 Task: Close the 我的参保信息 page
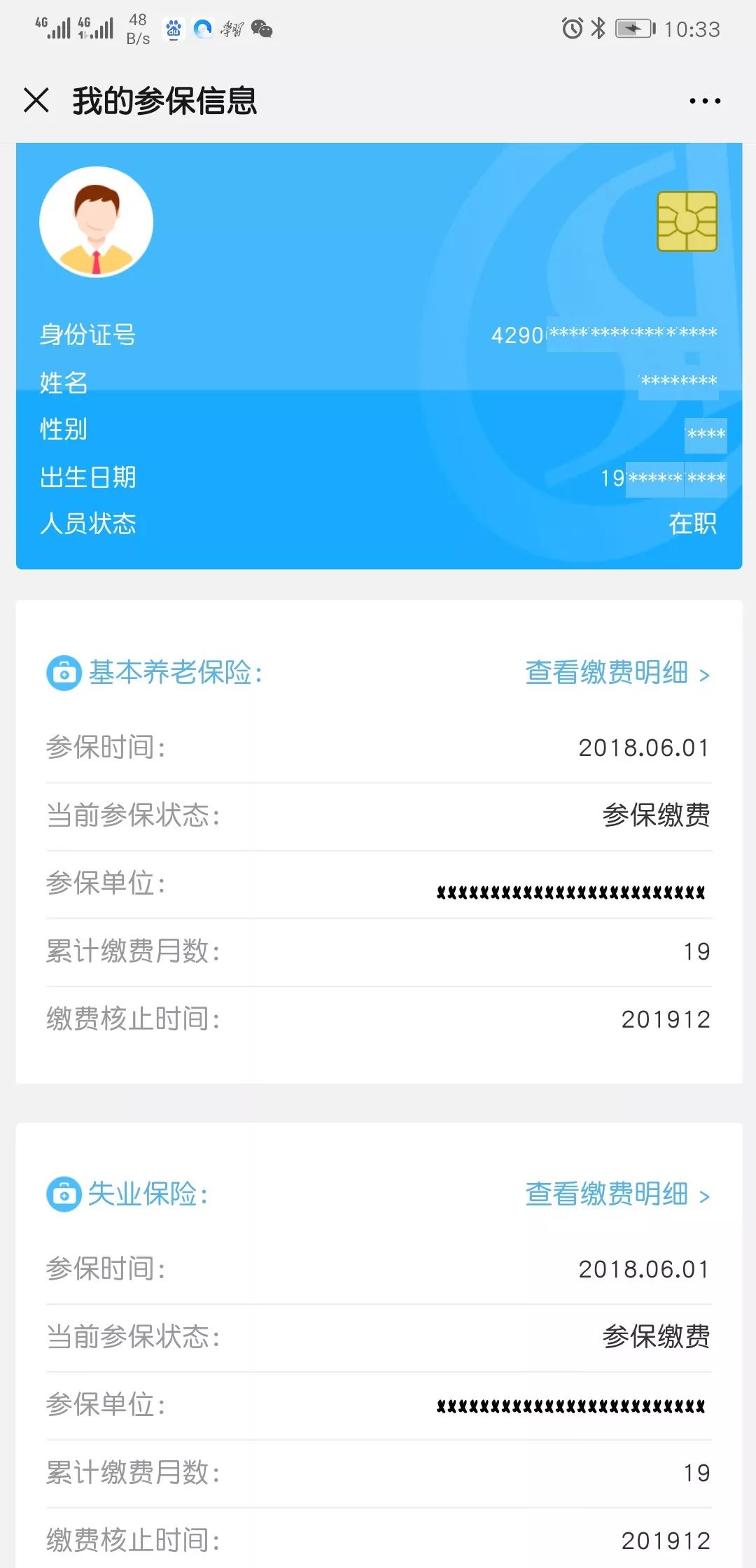pyautogui.click(x=36, y=100)
